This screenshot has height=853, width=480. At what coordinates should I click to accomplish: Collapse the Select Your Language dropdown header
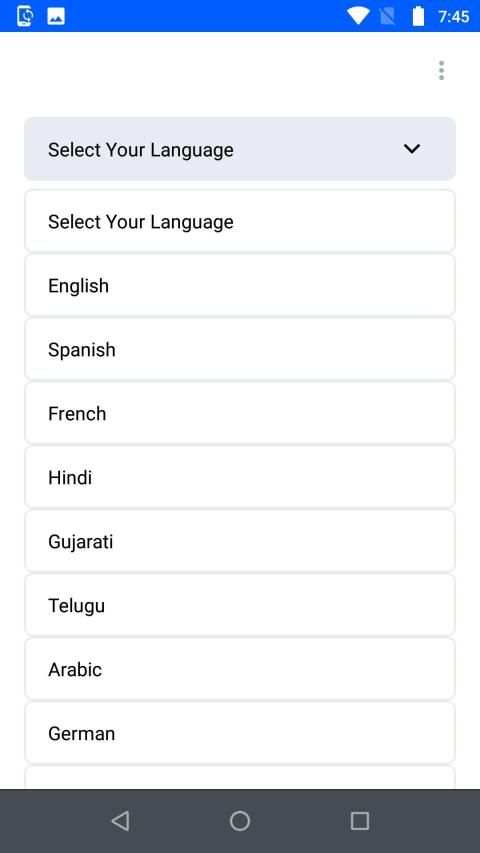240,149
